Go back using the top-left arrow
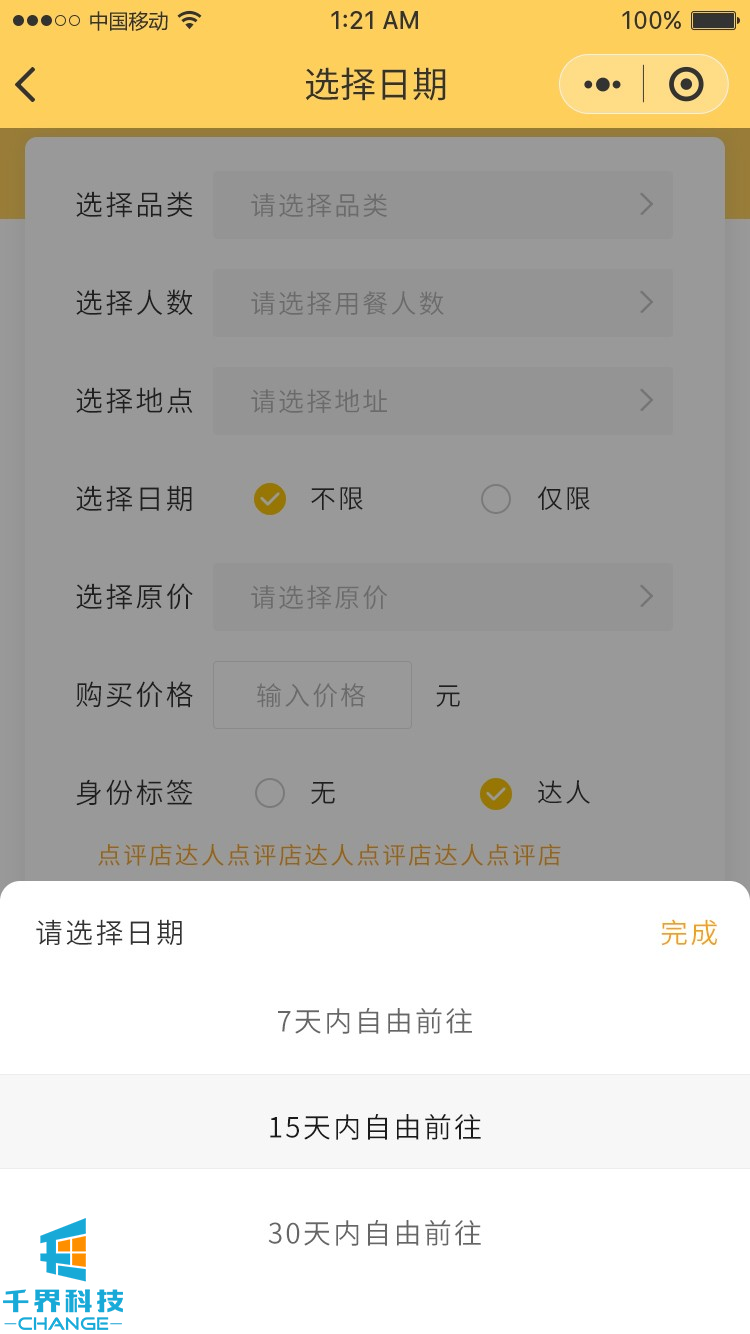750x1334 pixels. (x=27, y=85)
